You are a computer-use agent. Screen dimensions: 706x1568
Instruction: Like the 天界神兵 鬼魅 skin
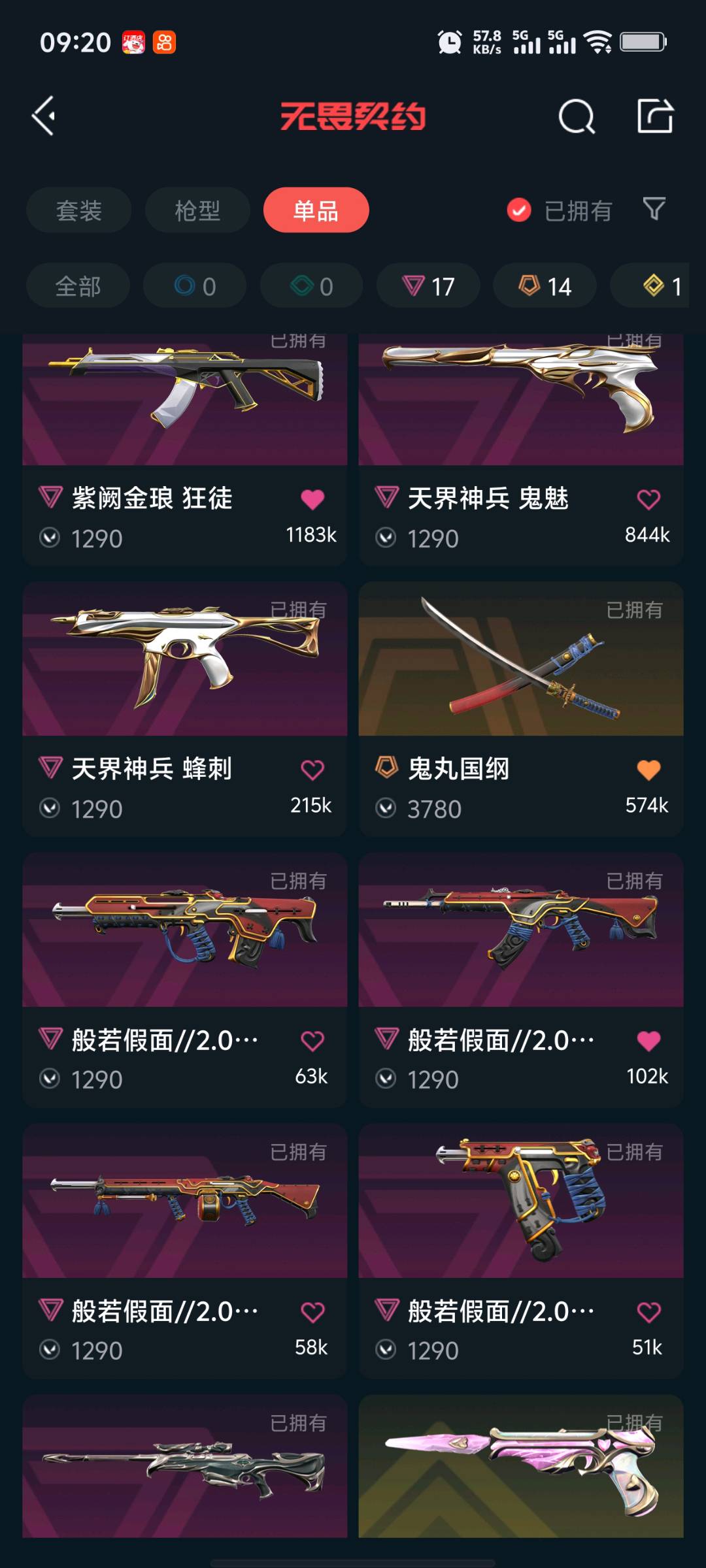click(x=648, y=500)
